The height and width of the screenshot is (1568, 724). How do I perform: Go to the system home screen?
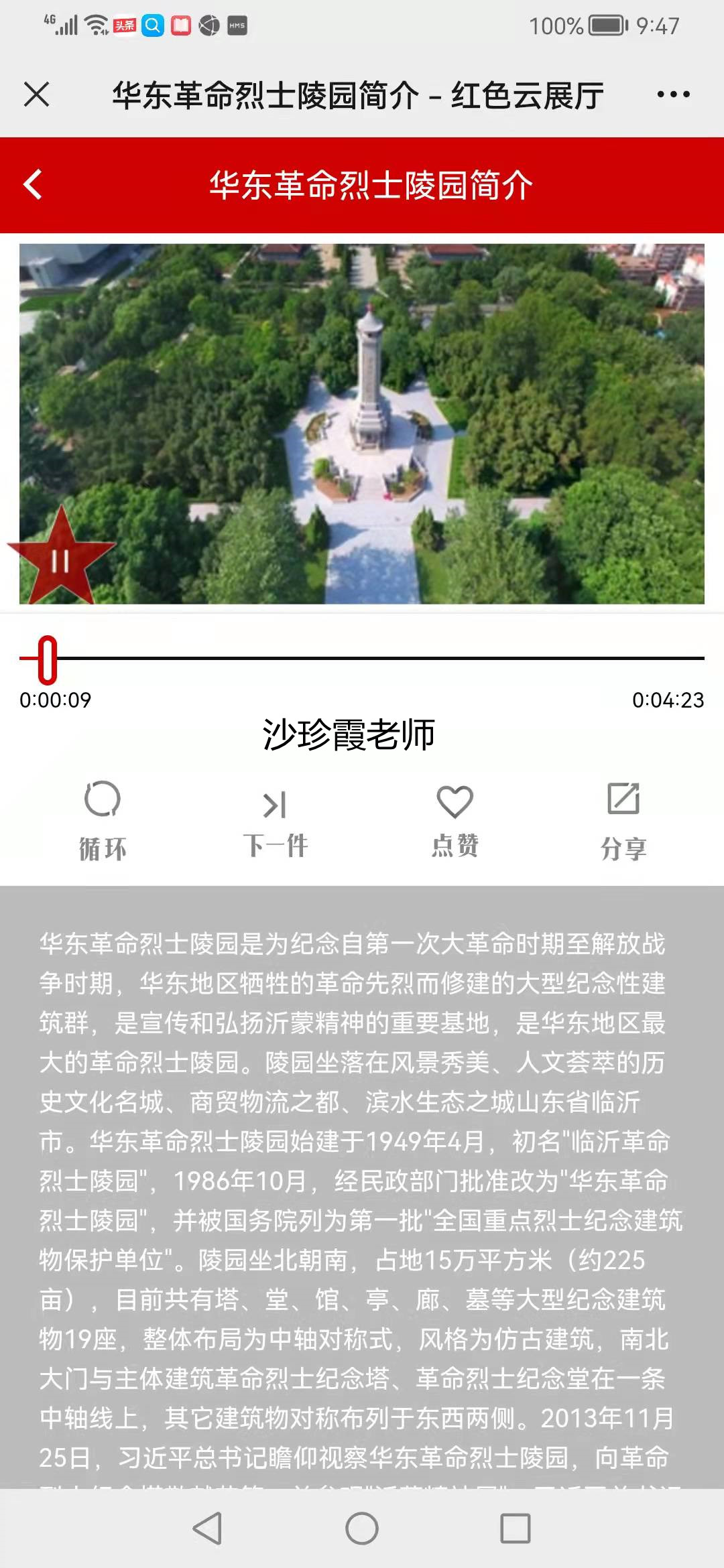pos(362,1528)
